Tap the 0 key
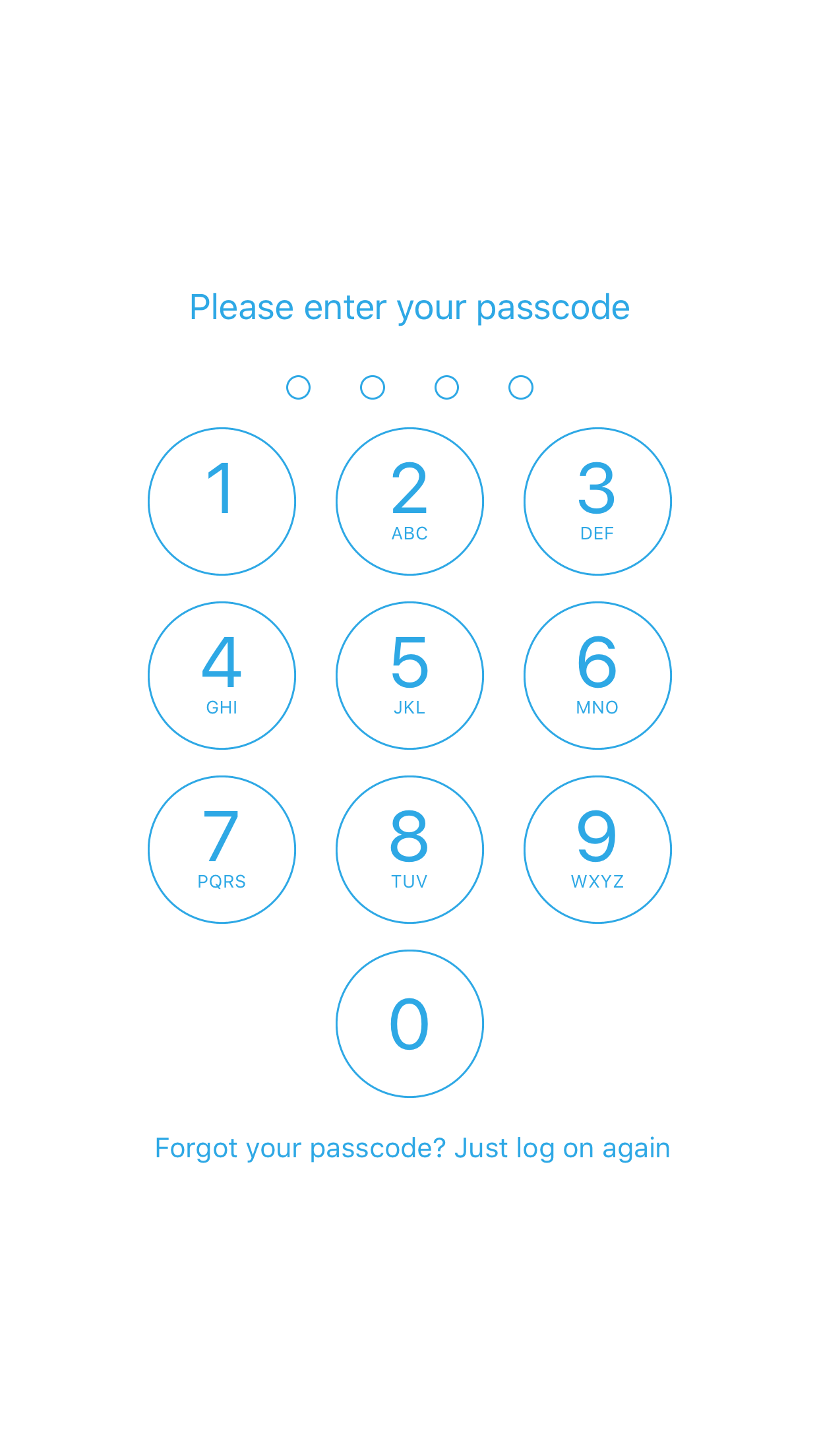Screen dimensions: 819x1456 [x=409, y=1023]
